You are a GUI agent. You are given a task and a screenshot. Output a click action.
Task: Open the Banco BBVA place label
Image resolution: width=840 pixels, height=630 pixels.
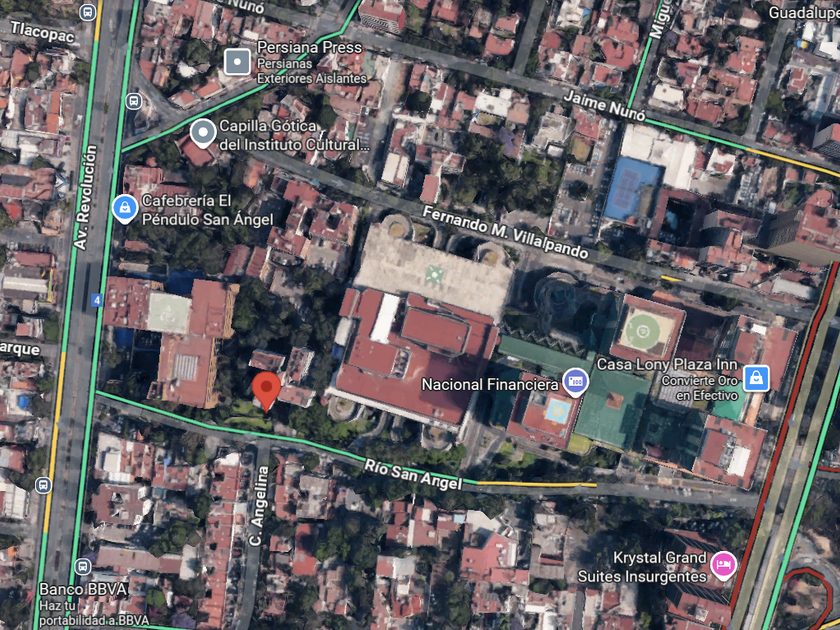click(84, 590)
